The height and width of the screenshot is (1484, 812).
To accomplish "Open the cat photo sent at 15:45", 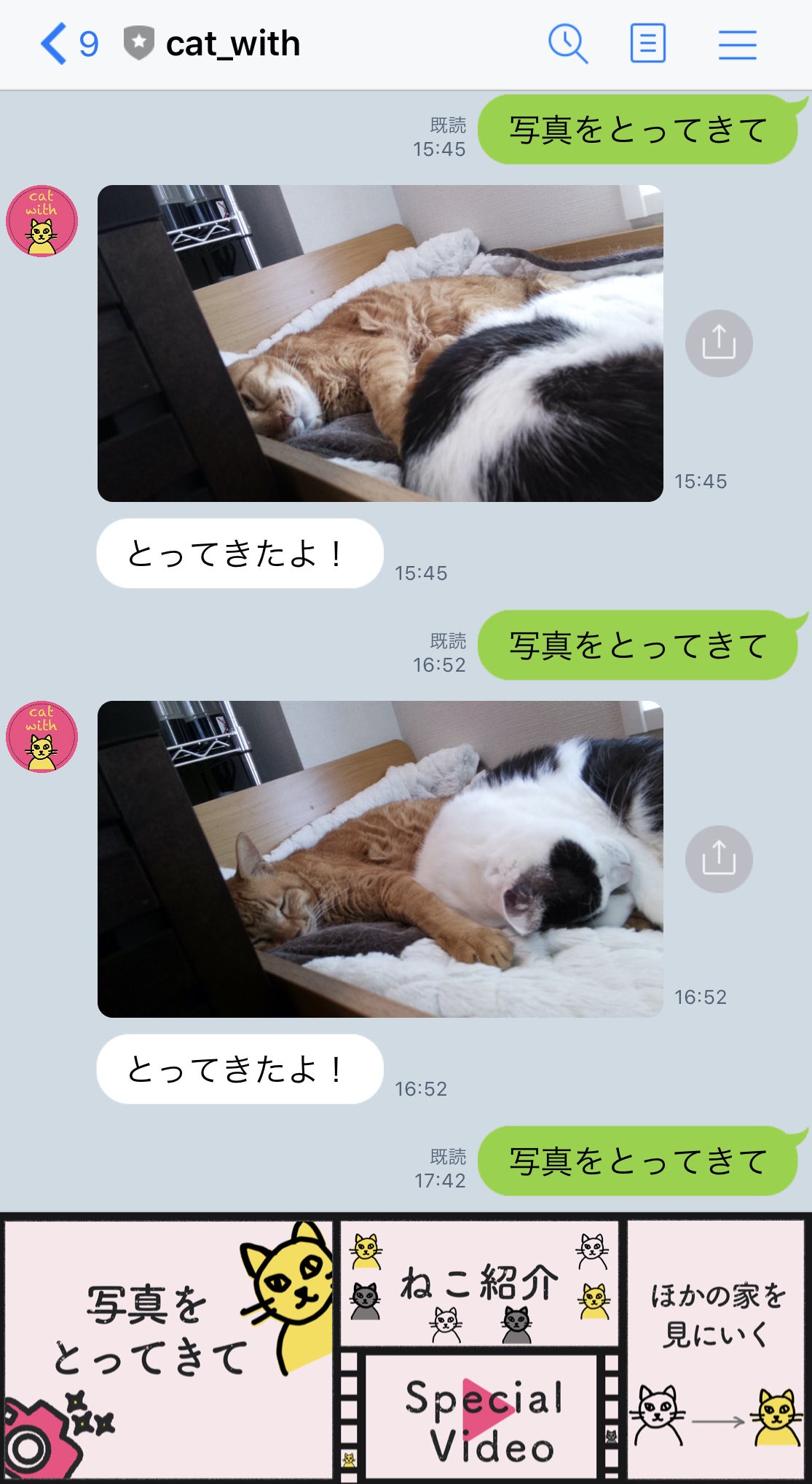I will point(379,343).
